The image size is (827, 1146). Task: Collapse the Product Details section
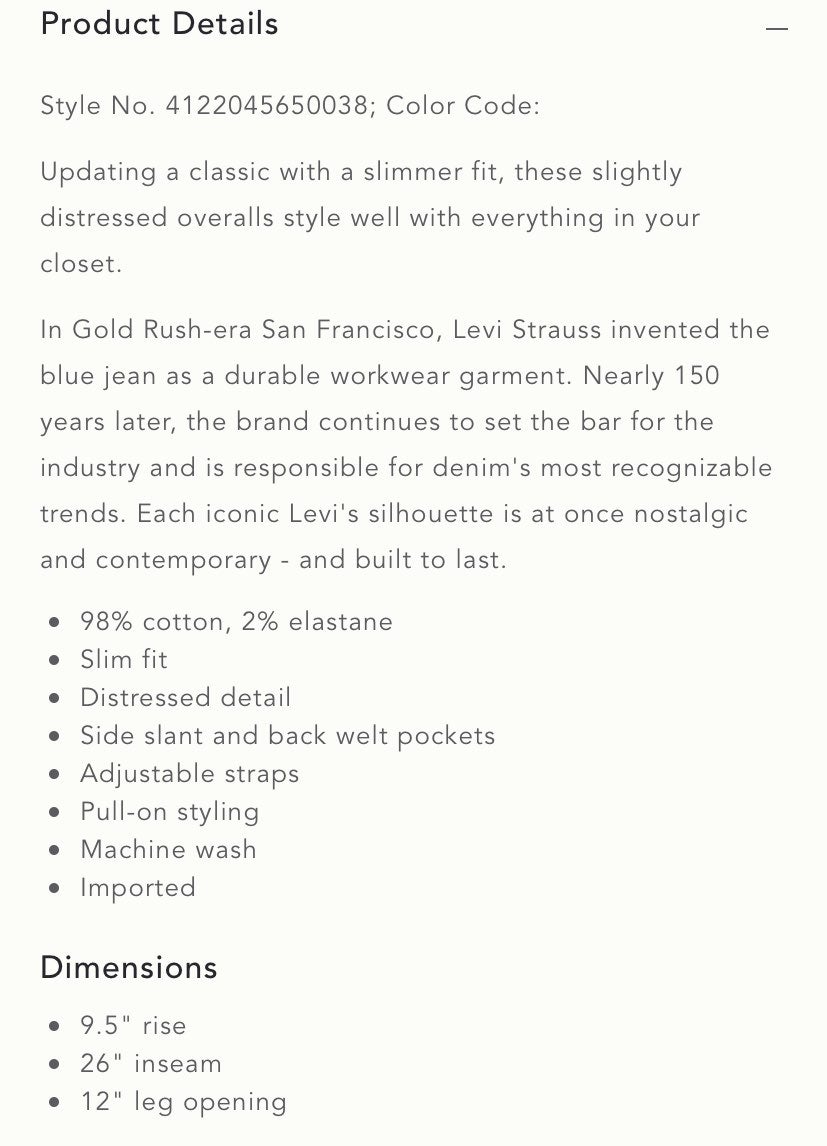776,29
